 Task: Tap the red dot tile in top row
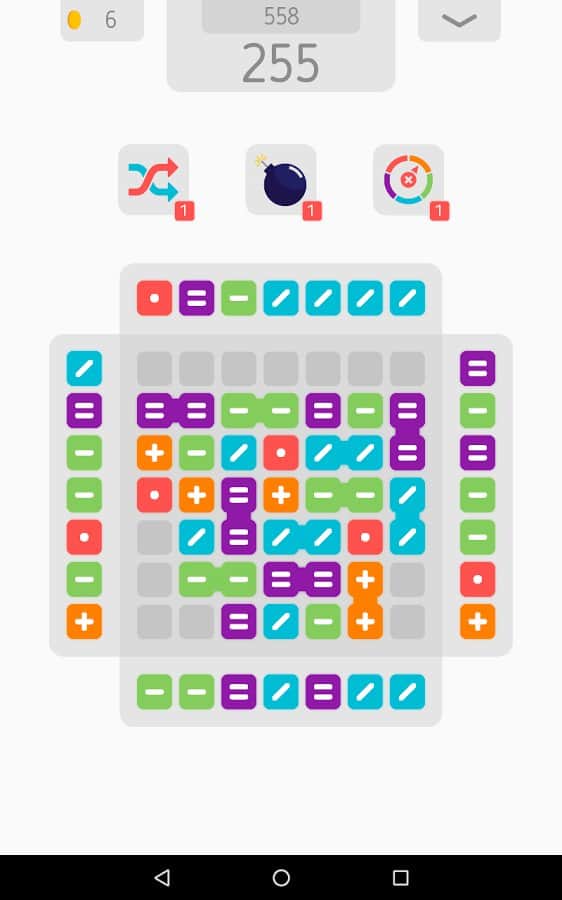click(x=154, y=298)
